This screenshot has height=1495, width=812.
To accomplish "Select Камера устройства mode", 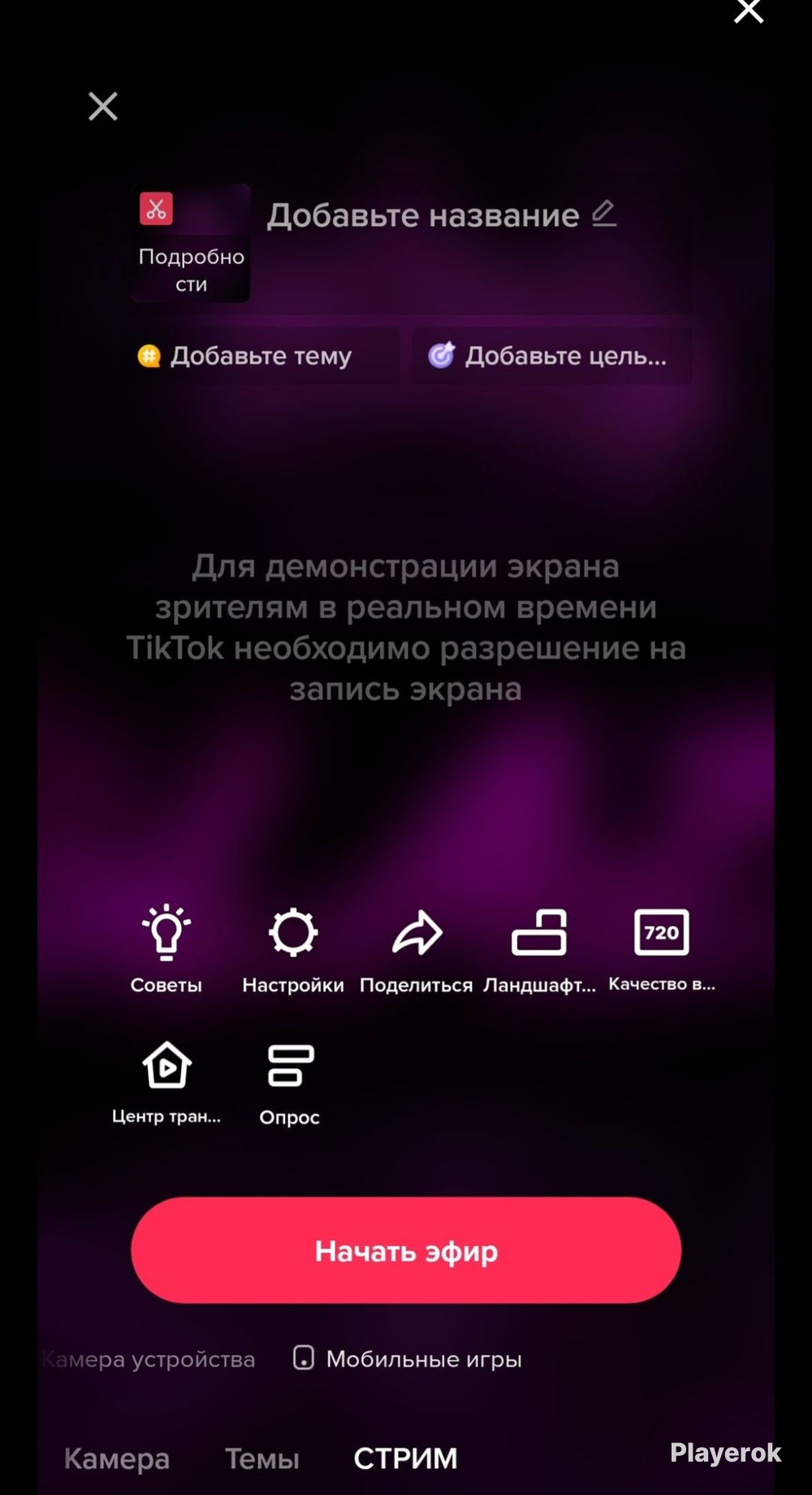I will tap(149, 1359).
